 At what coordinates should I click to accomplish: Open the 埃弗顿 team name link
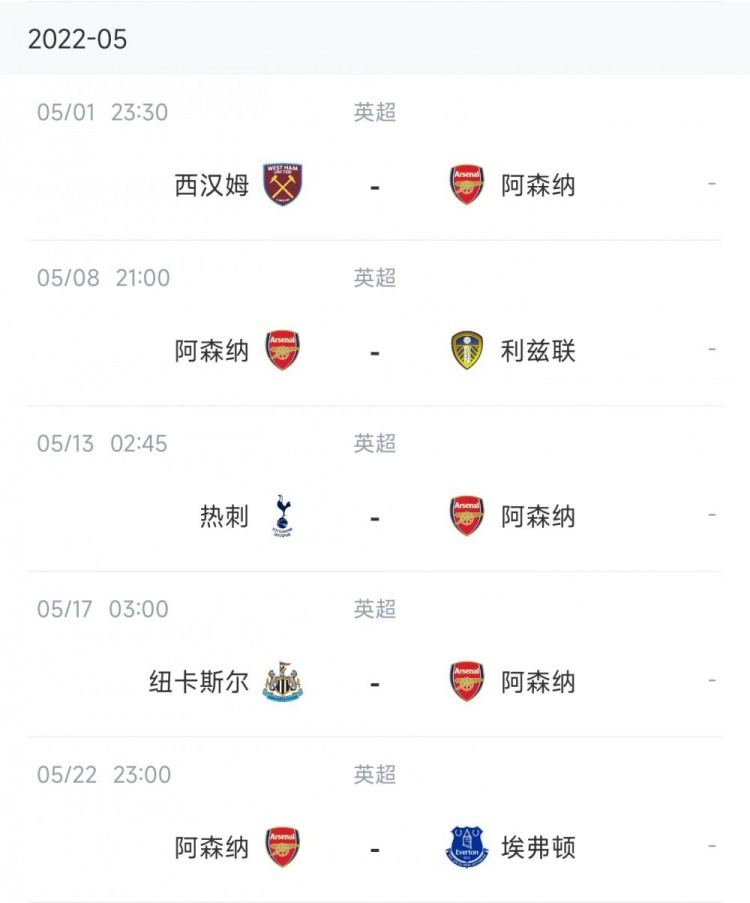click(x=537, y=845)
